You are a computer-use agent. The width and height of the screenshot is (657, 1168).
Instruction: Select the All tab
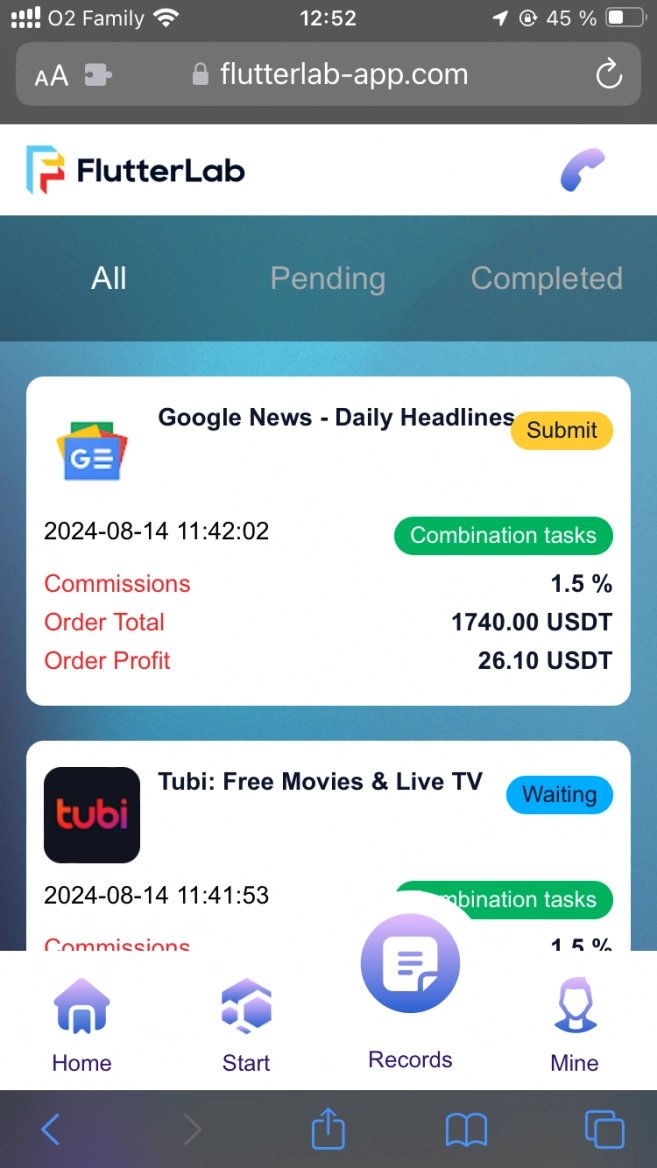pos(109,278)
